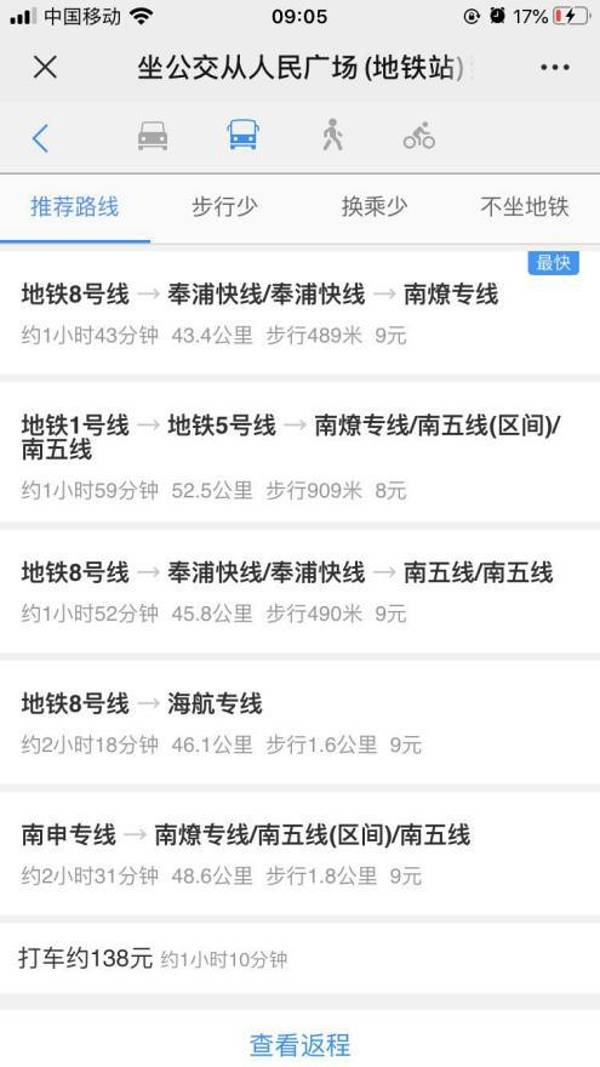Image resolution: width=600 pixels, height=1067 pixels.
Task: Switch to the 换乘少 tab
Action: (x=375, y=207)
